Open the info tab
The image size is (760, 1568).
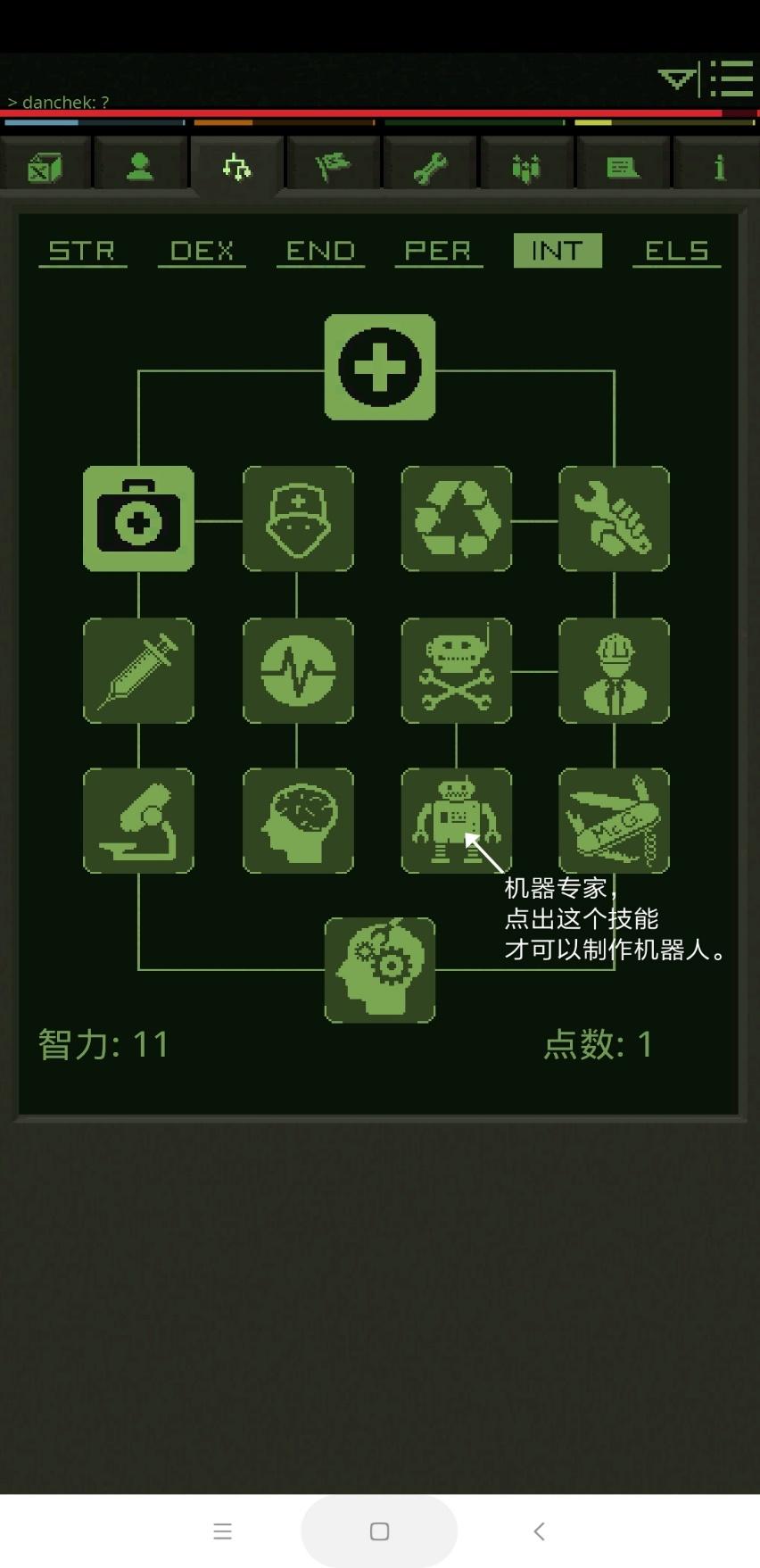[x=718, y=167]
